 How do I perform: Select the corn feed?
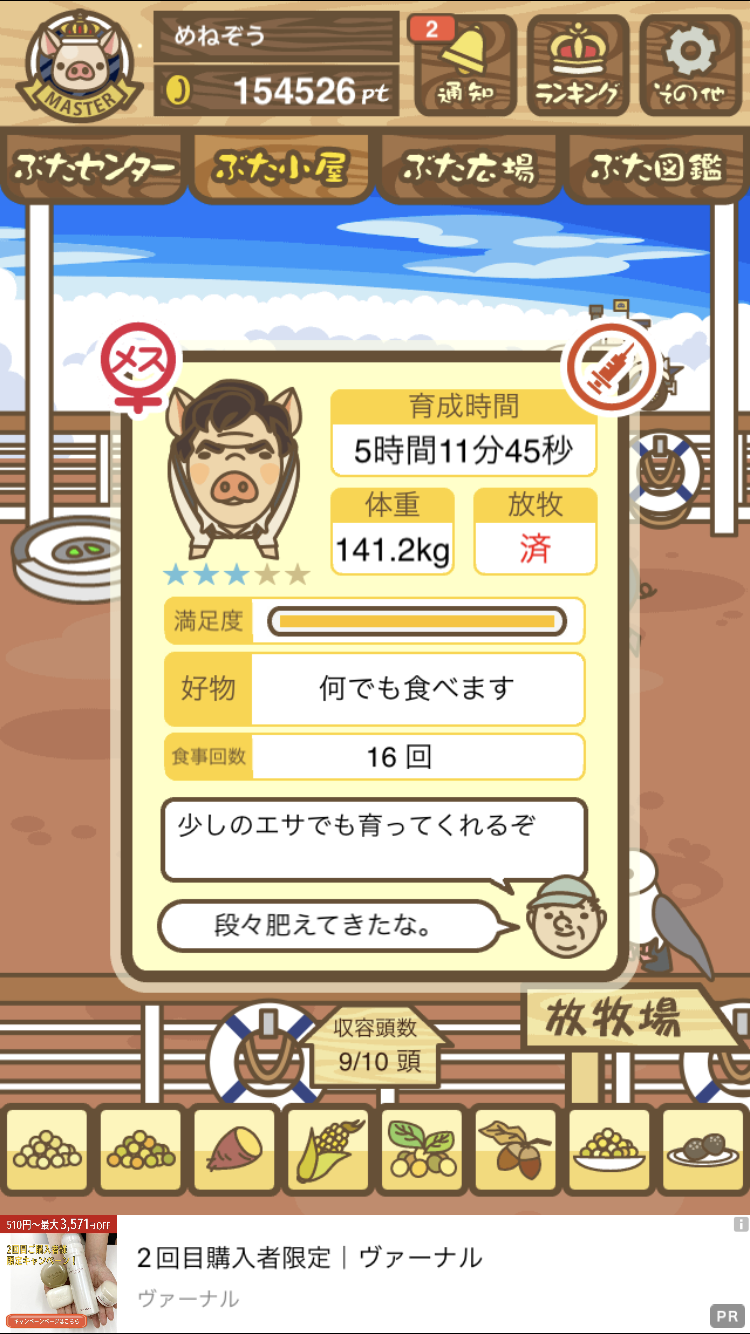(x=327, y=1149)
